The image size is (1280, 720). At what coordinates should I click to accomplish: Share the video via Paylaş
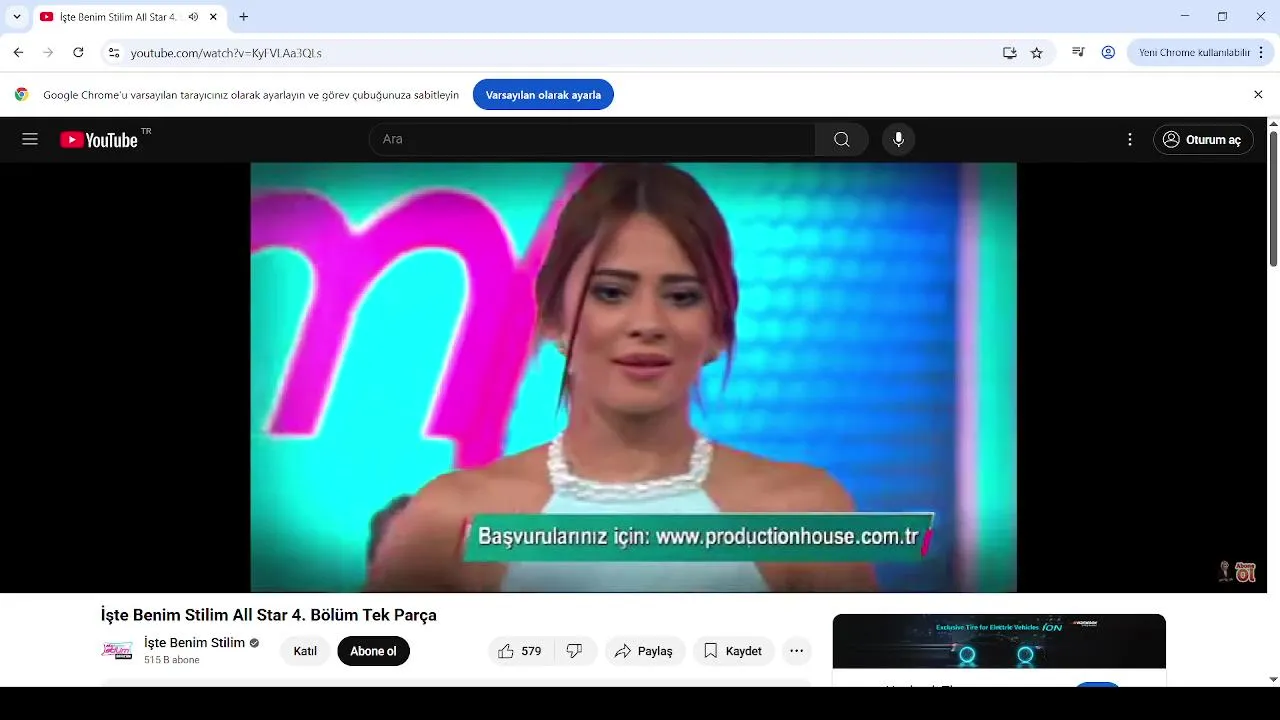643,651
